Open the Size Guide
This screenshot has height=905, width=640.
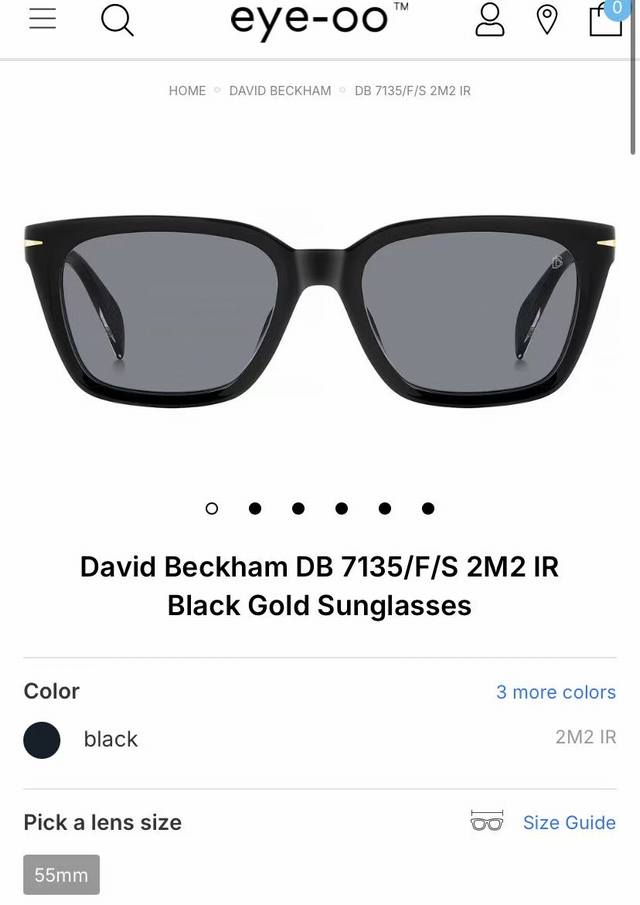point(569,822)
